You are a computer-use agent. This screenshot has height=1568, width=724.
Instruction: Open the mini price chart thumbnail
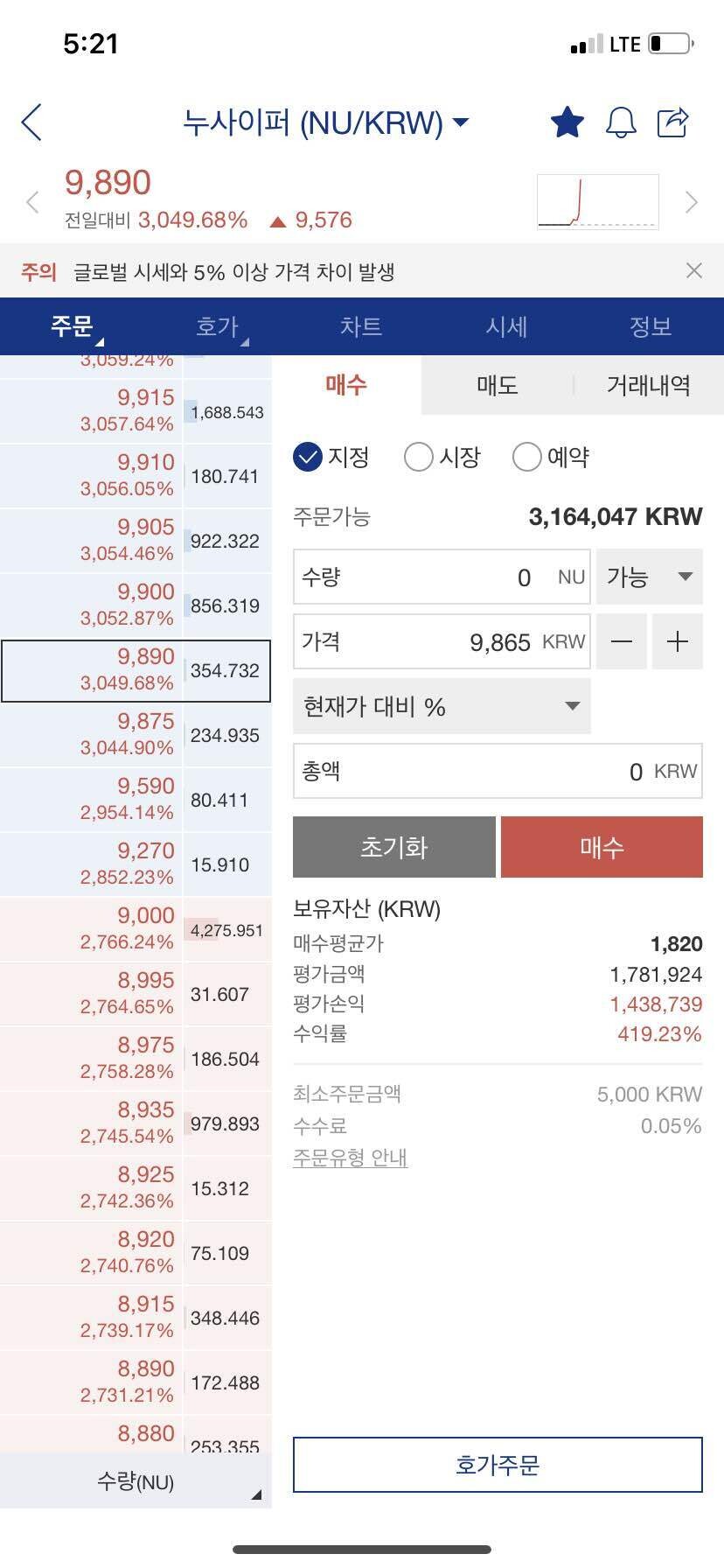[x=599, y=200]
